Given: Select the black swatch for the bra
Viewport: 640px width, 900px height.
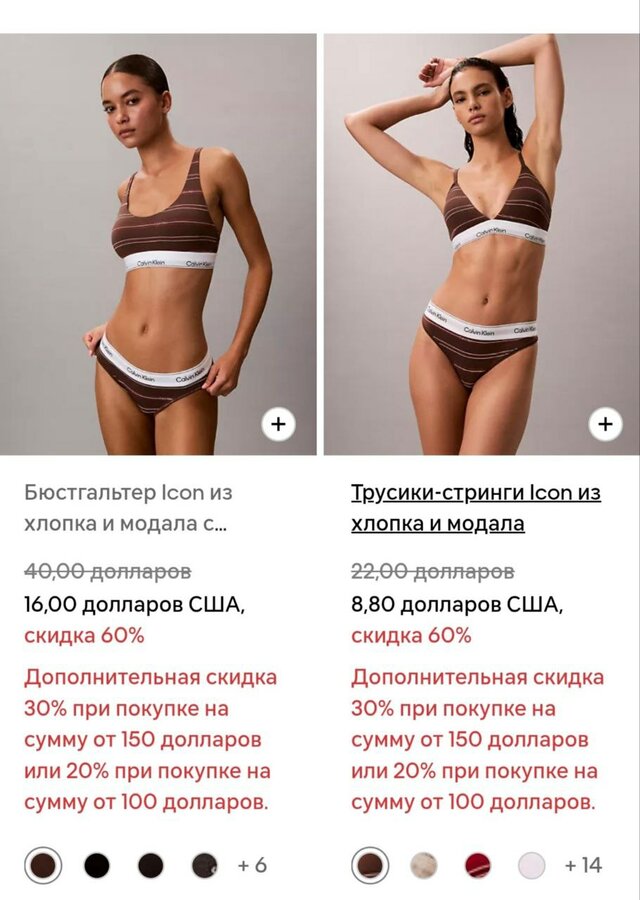Looking at the screenshot, I should [97, 865].
